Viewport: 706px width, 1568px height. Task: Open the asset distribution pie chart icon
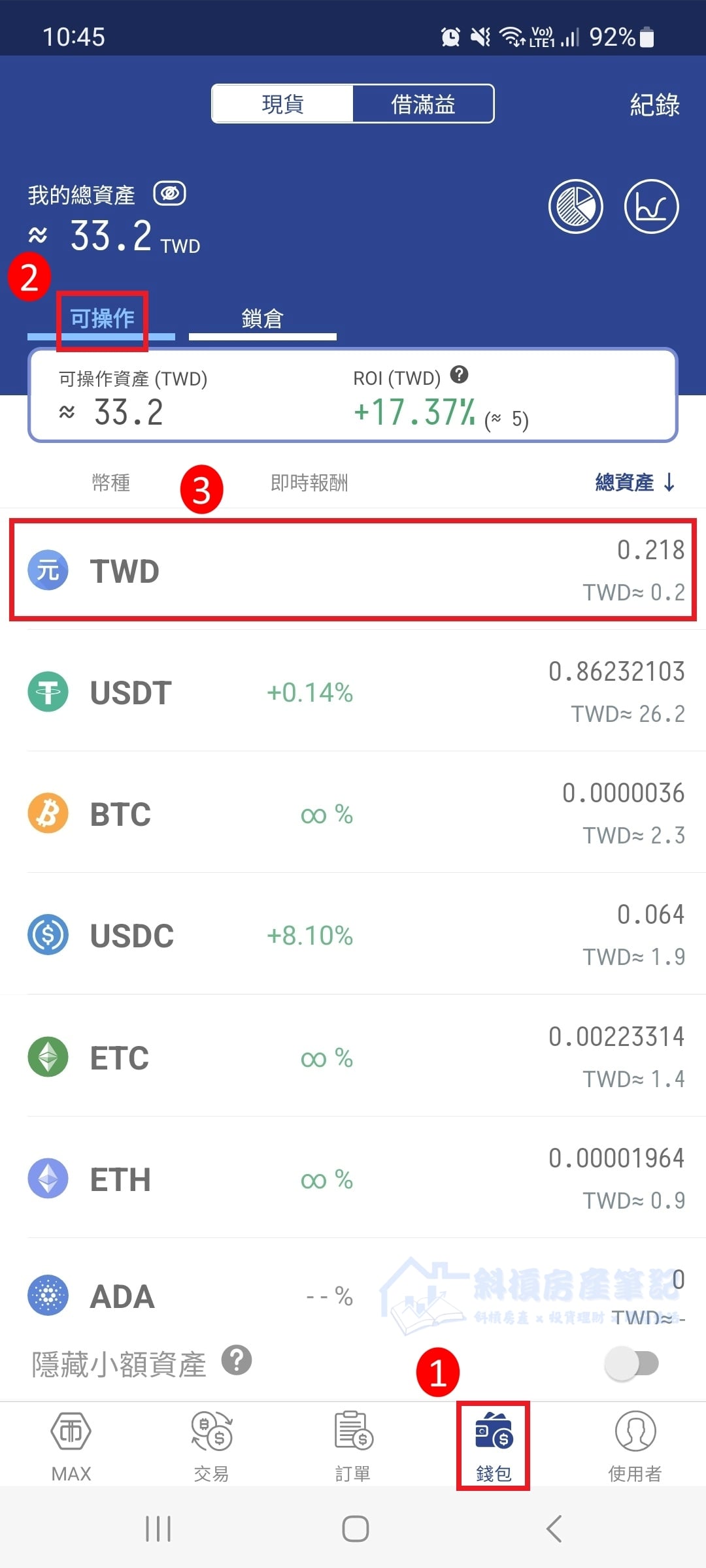tap(576, 206)
